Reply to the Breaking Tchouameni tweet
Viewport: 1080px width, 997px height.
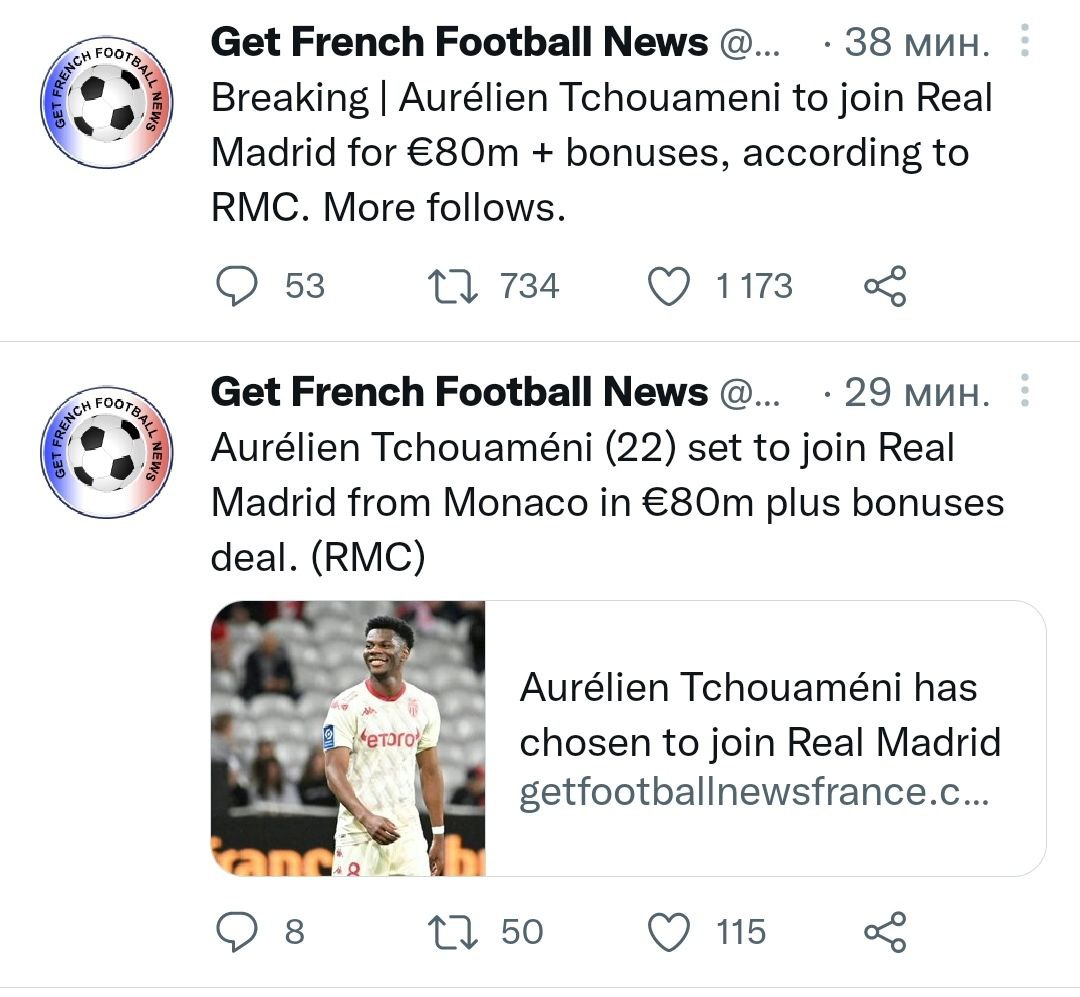pos(237,287)
